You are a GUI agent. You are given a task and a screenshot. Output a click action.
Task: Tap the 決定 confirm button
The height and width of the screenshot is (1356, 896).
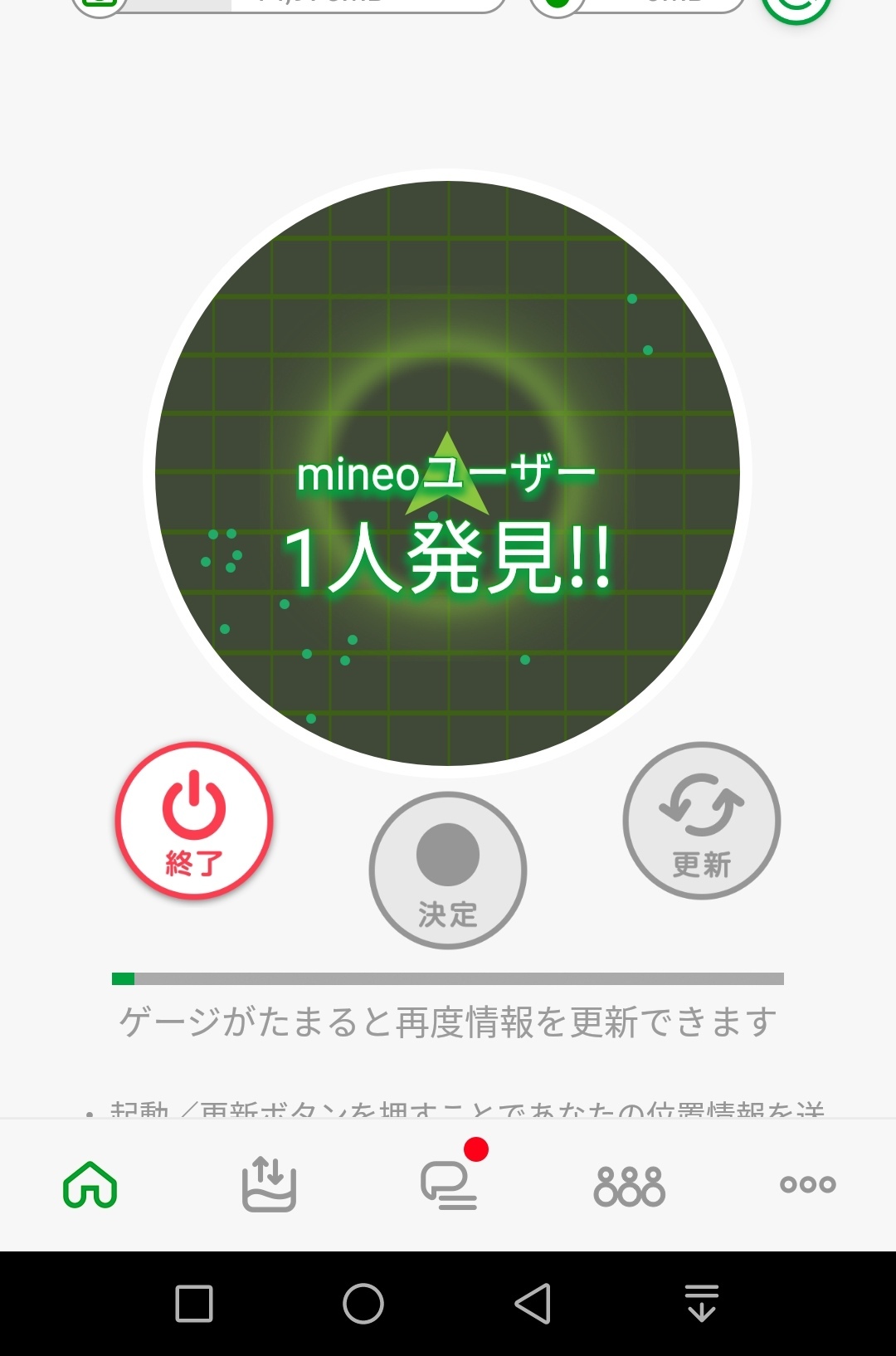point(448,871)
